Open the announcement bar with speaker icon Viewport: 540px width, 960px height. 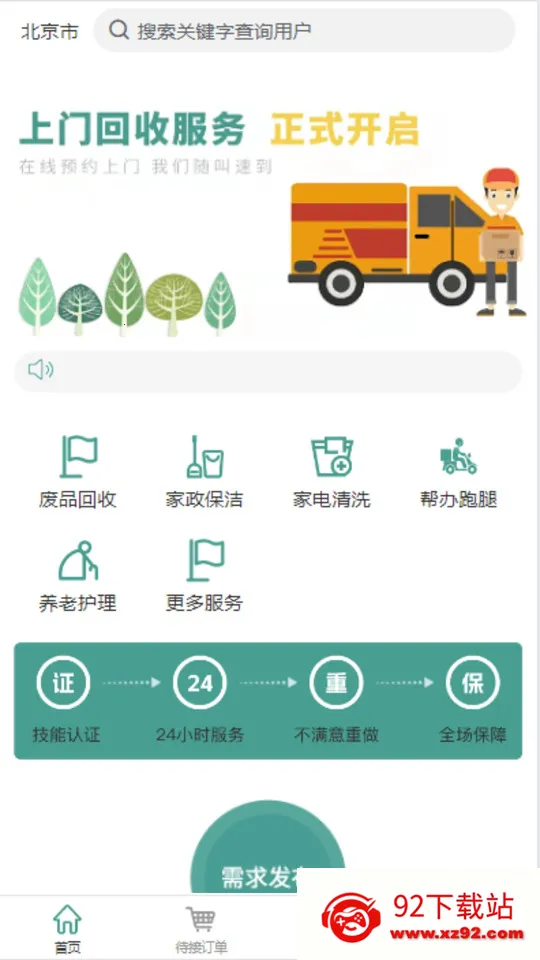tap(268, 371)
